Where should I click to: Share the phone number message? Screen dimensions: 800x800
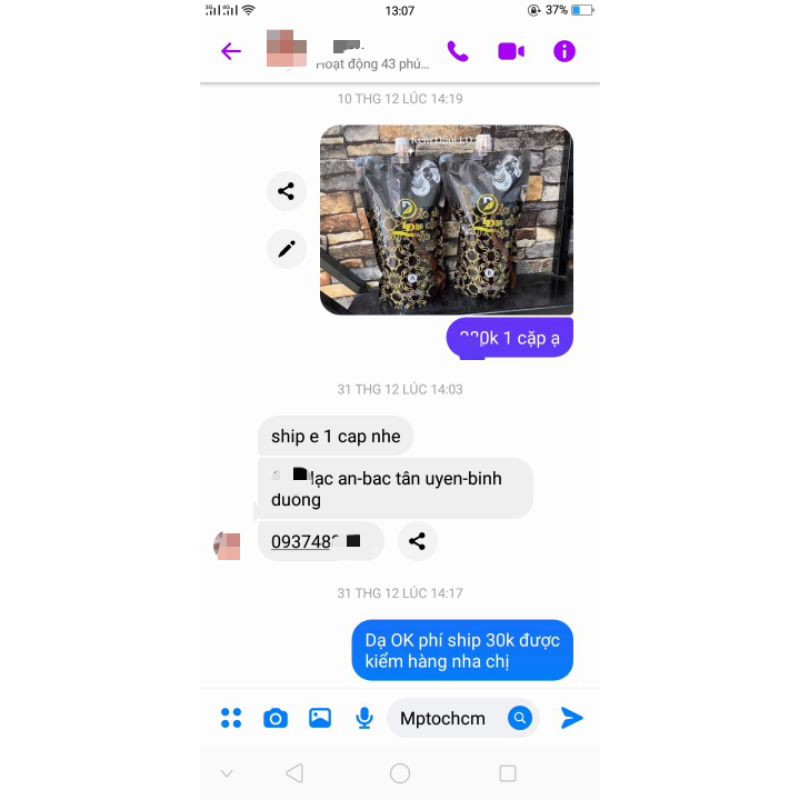pos(417,541)
